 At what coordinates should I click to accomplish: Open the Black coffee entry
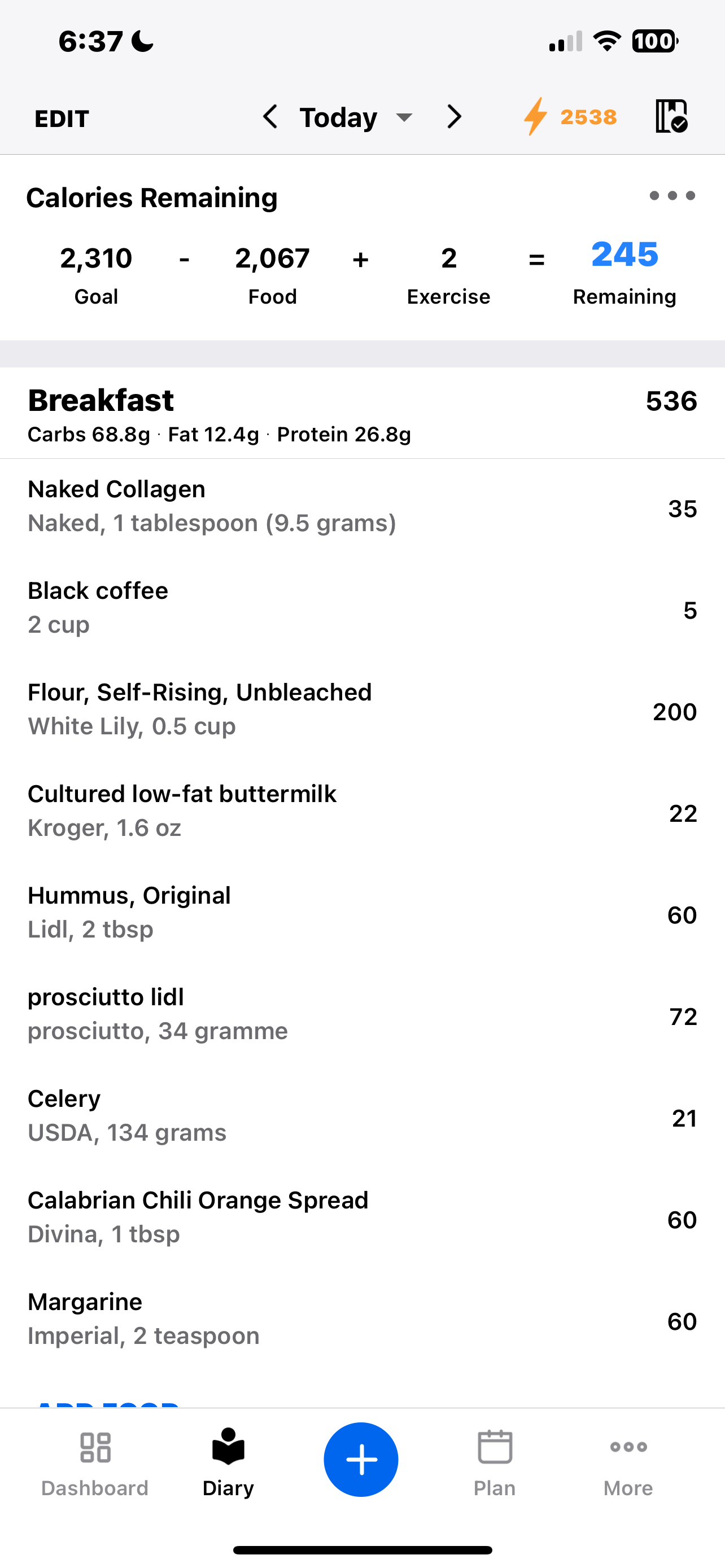point(362,608)
